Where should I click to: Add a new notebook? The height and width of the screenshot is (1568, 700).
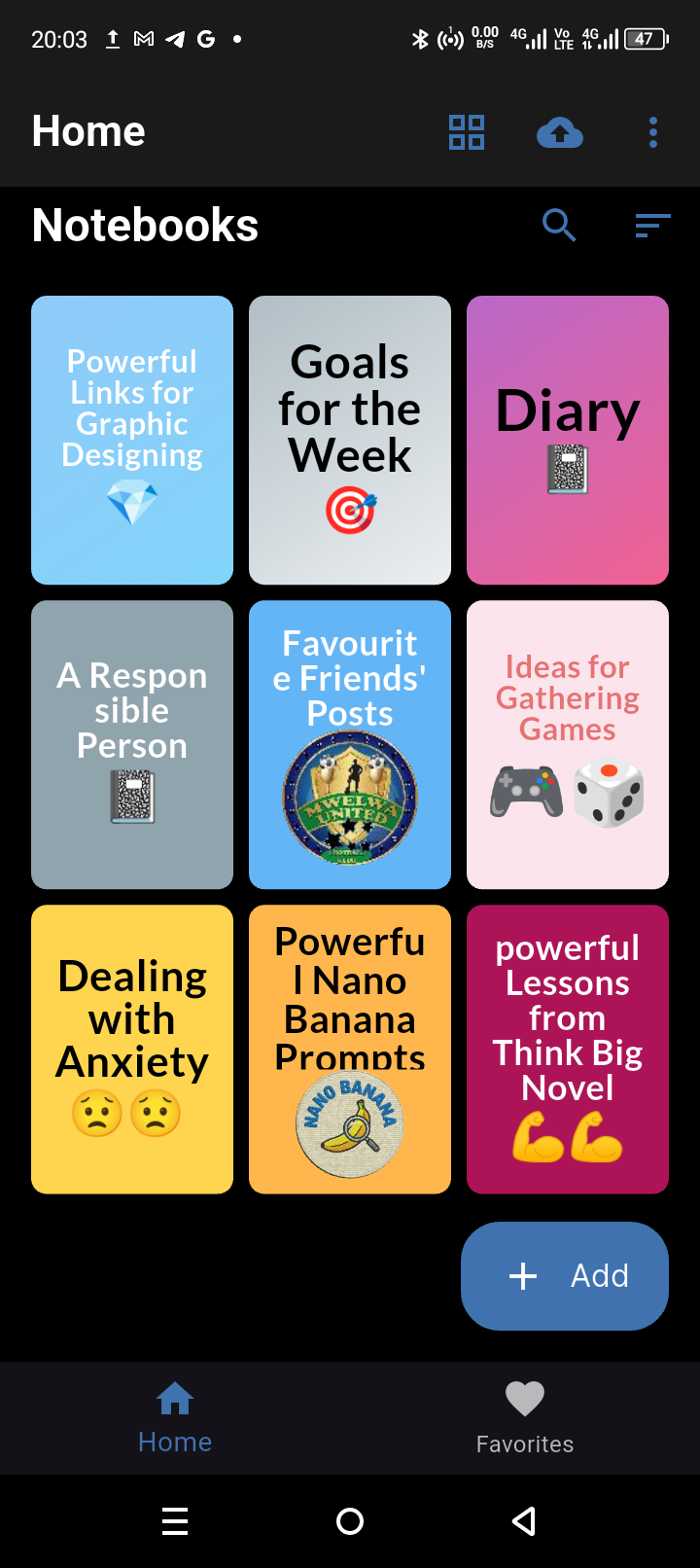click(x=565, y=1275)
